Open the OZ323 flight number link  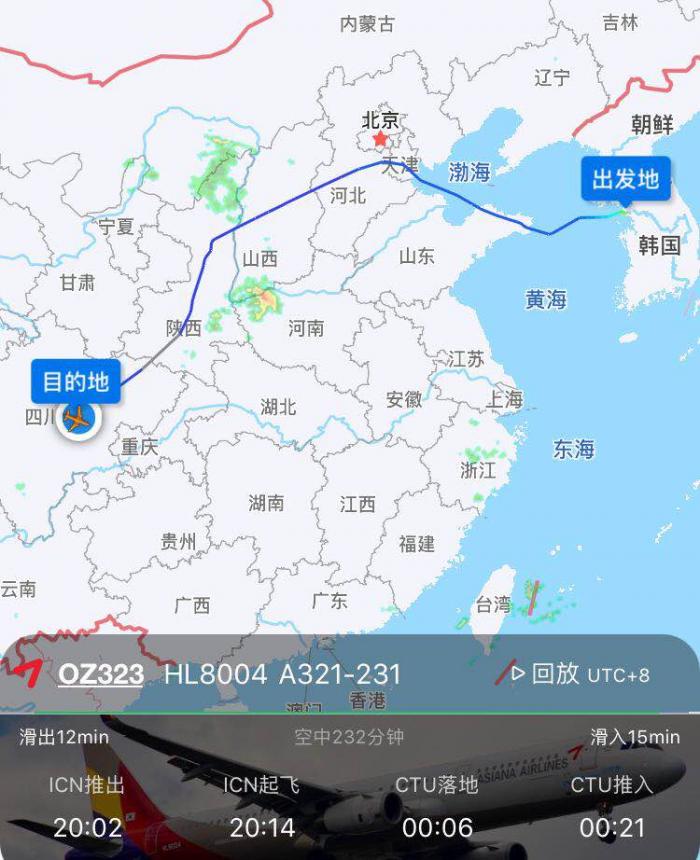(x=100, y=674)
